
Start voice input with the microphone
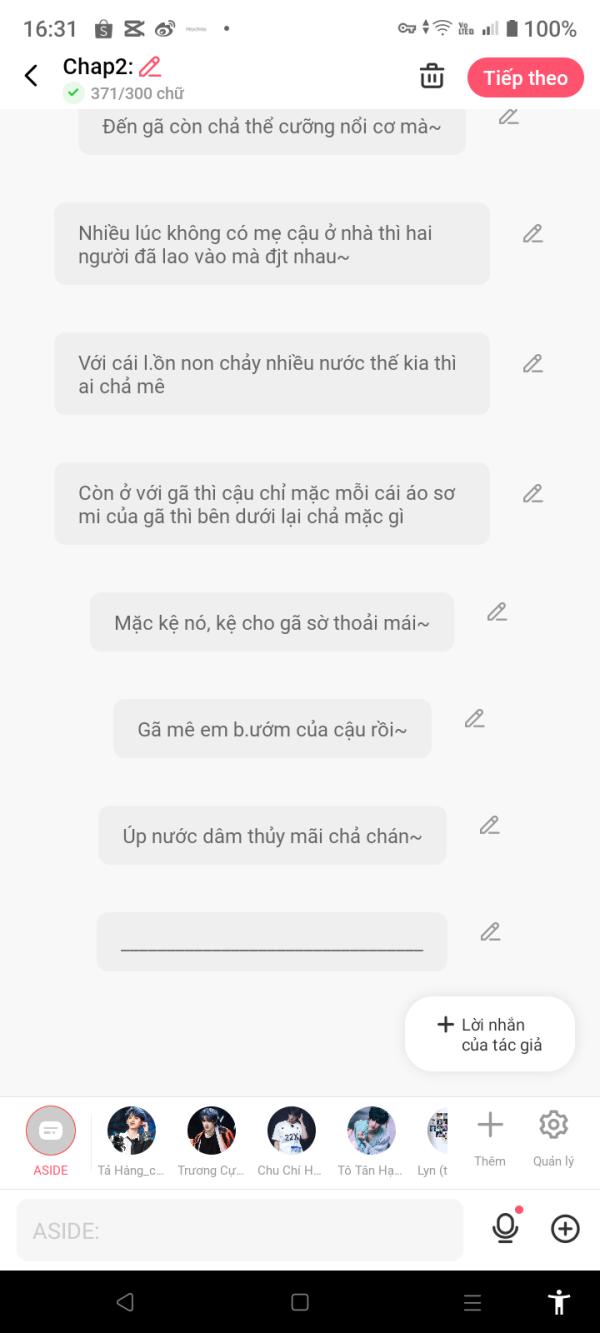(x=506, y=1229)
